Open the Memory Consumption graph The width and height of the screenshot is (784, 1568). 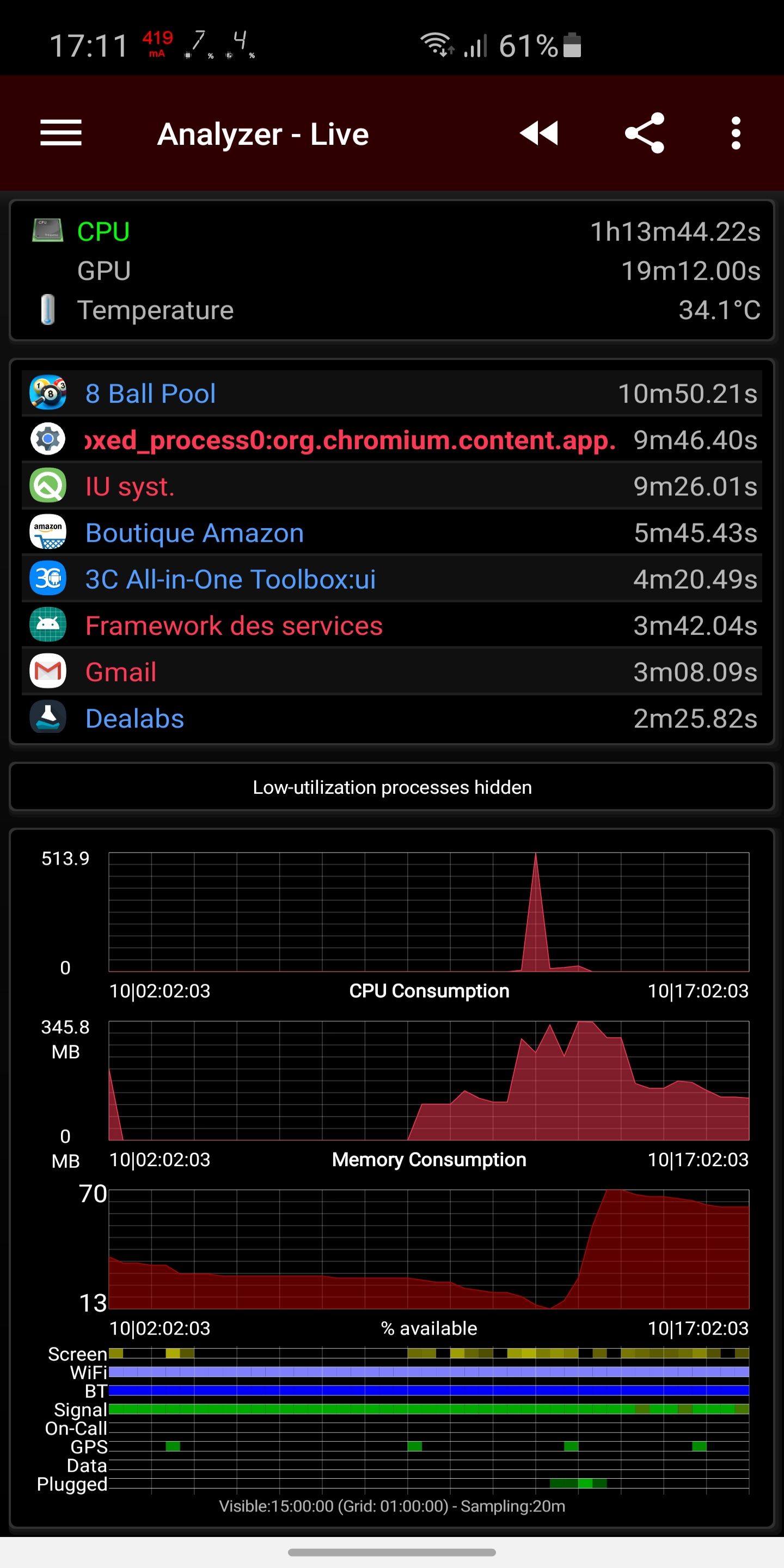(428, 1080)
